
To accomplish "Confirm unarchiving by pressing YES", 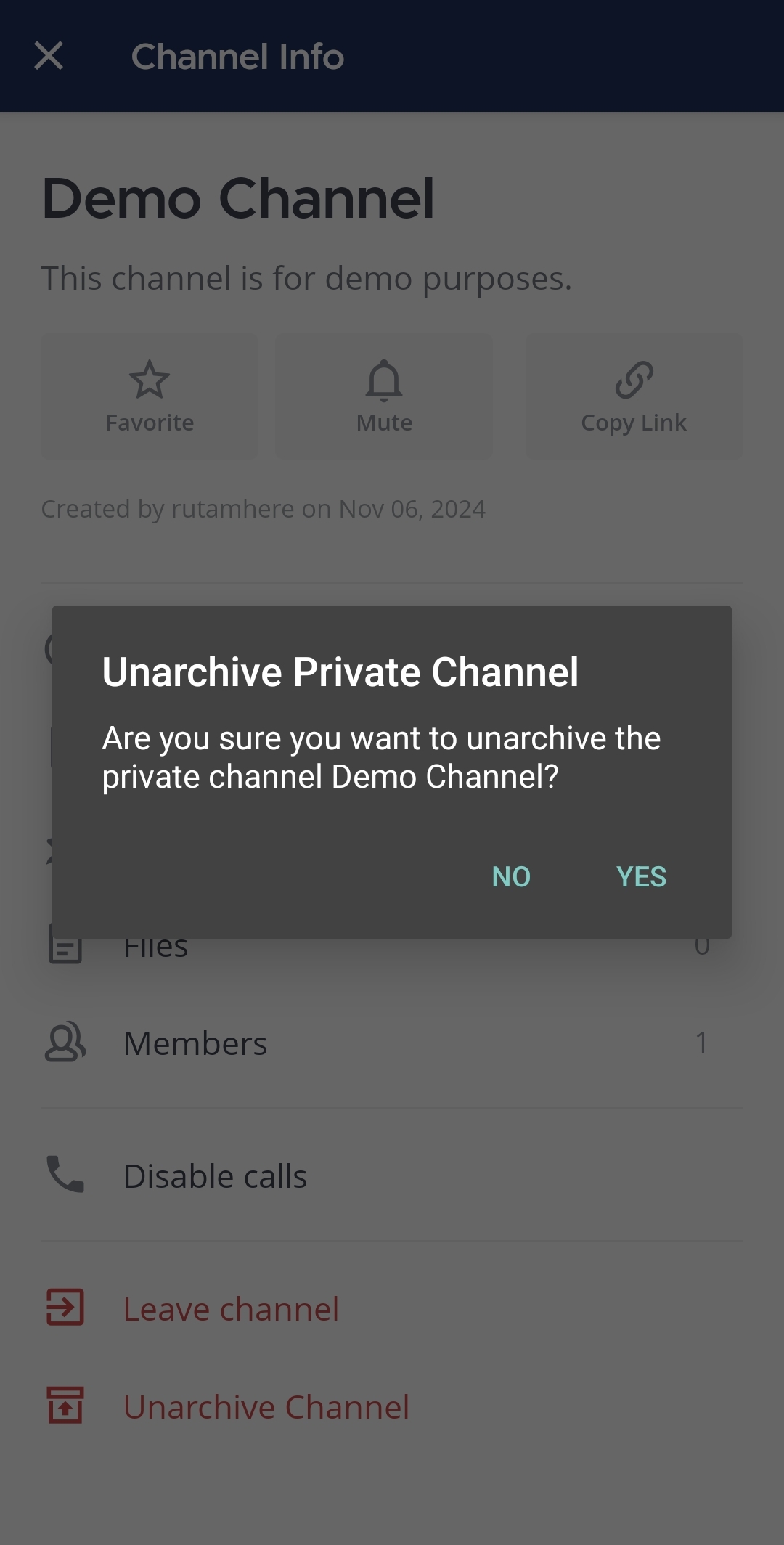I will pyautogui.click(x=641, y=877).
